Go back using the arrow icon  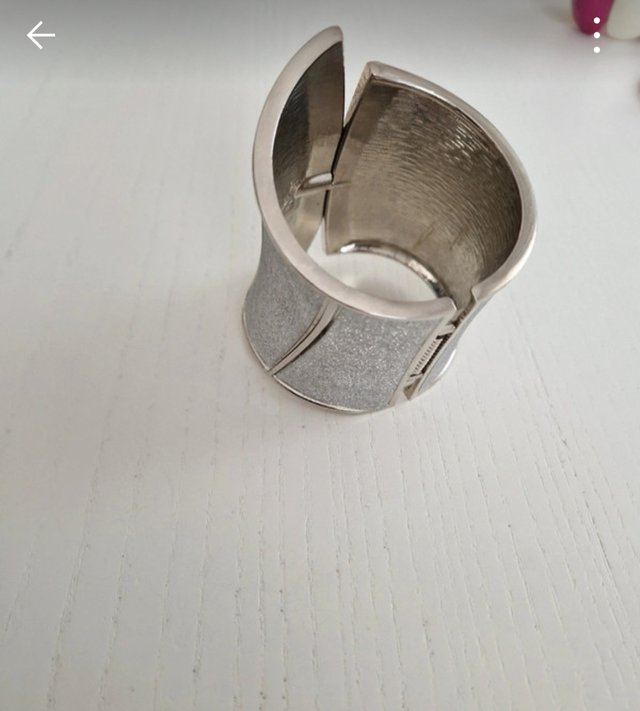40,36
